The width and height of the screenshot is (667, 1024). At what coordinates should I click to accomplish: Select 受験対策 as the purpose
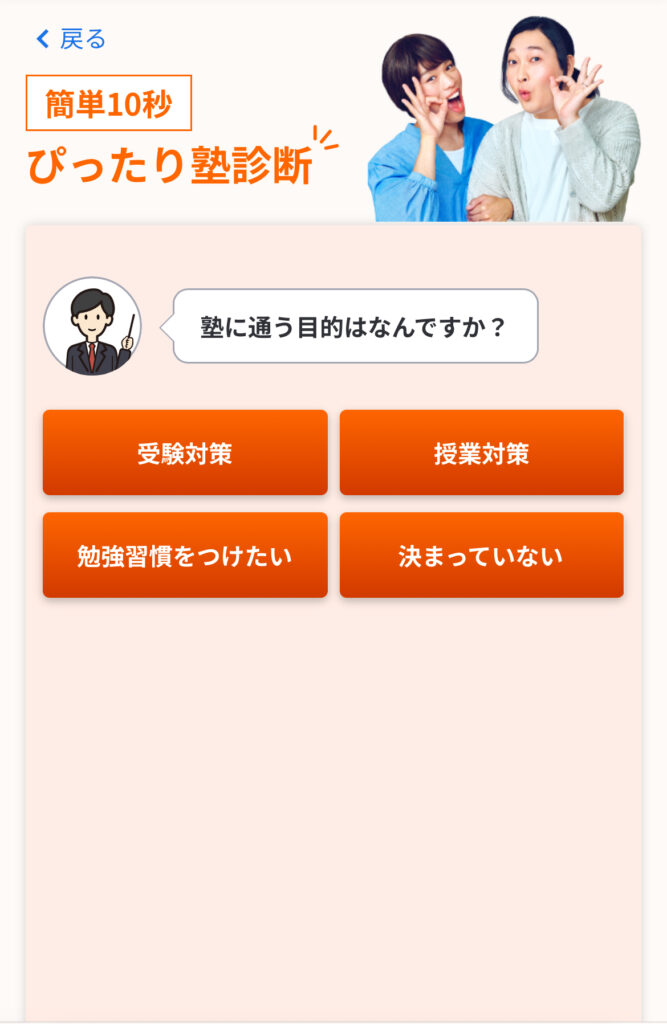pos(185,453)
